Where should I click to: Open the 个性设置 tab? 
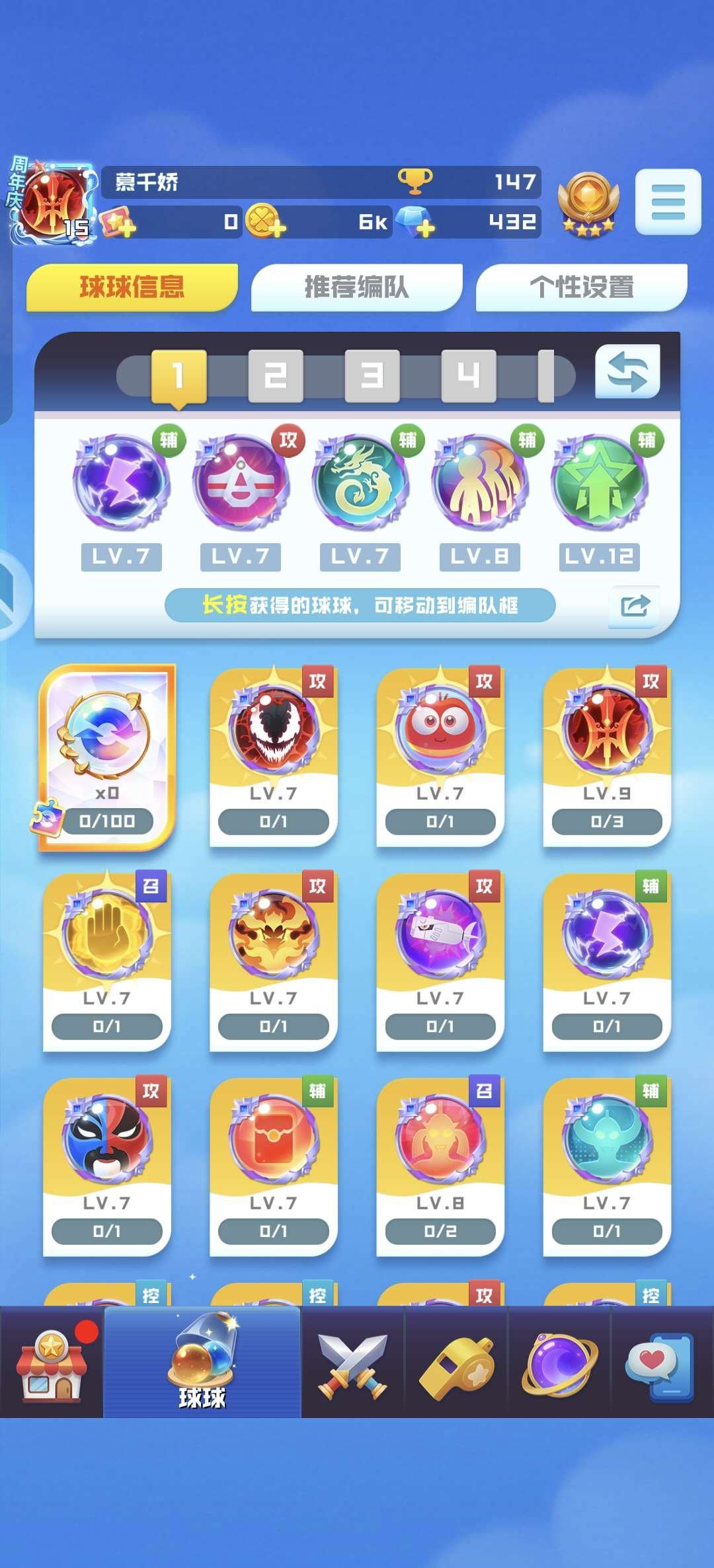click(x=583, y=287)
